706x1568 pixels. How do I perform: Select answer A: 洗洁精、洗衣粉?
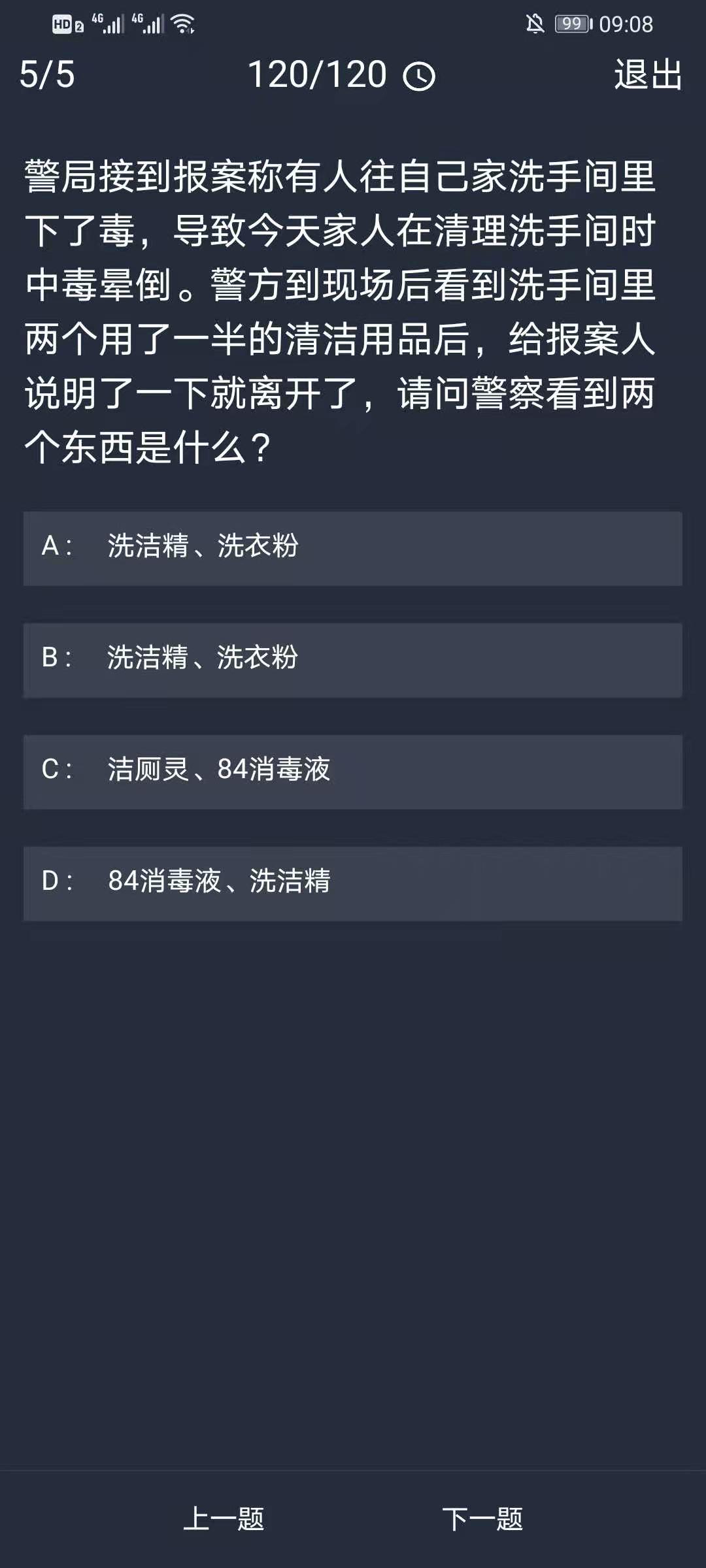(x=353, y=547)
